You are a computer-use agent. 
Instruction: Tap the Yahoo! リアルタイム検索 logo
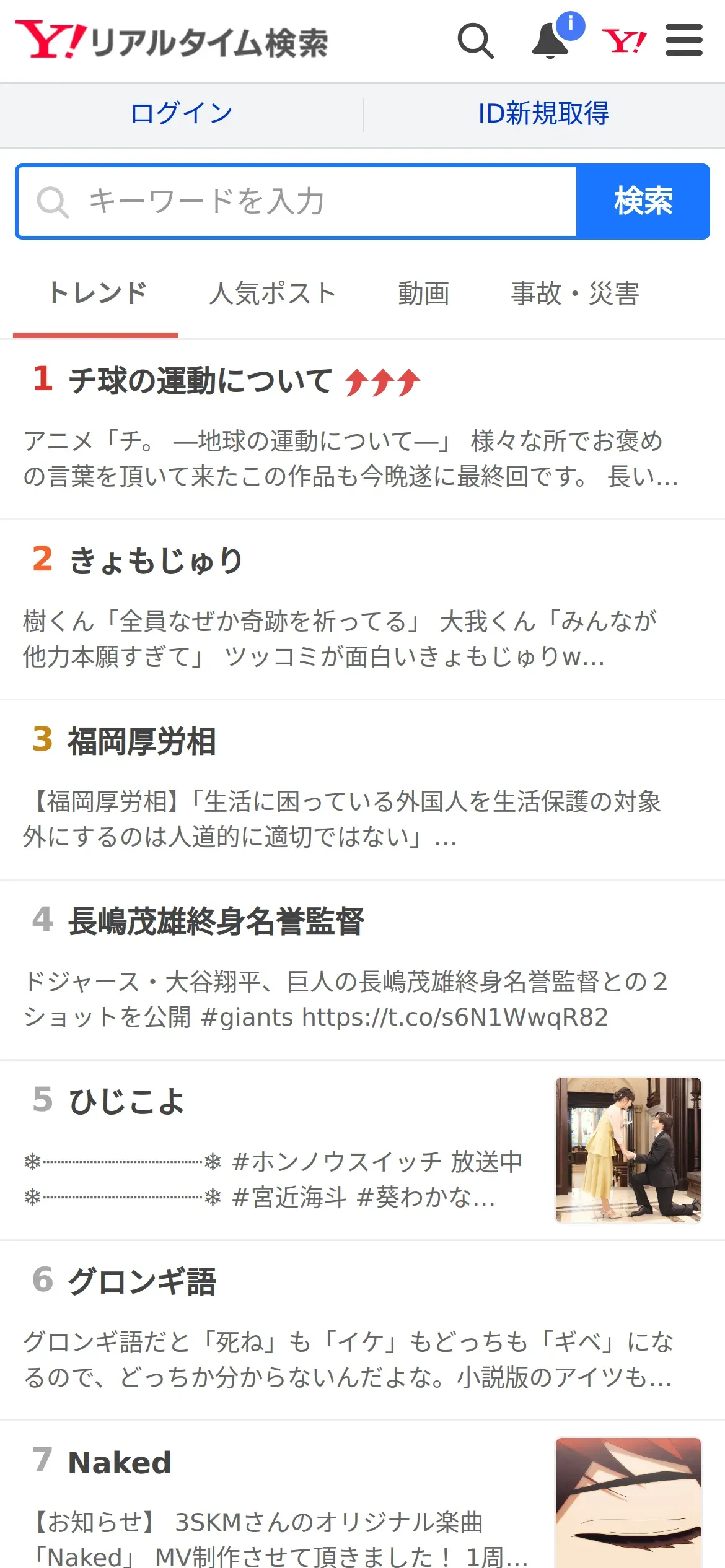coord(172,41)
